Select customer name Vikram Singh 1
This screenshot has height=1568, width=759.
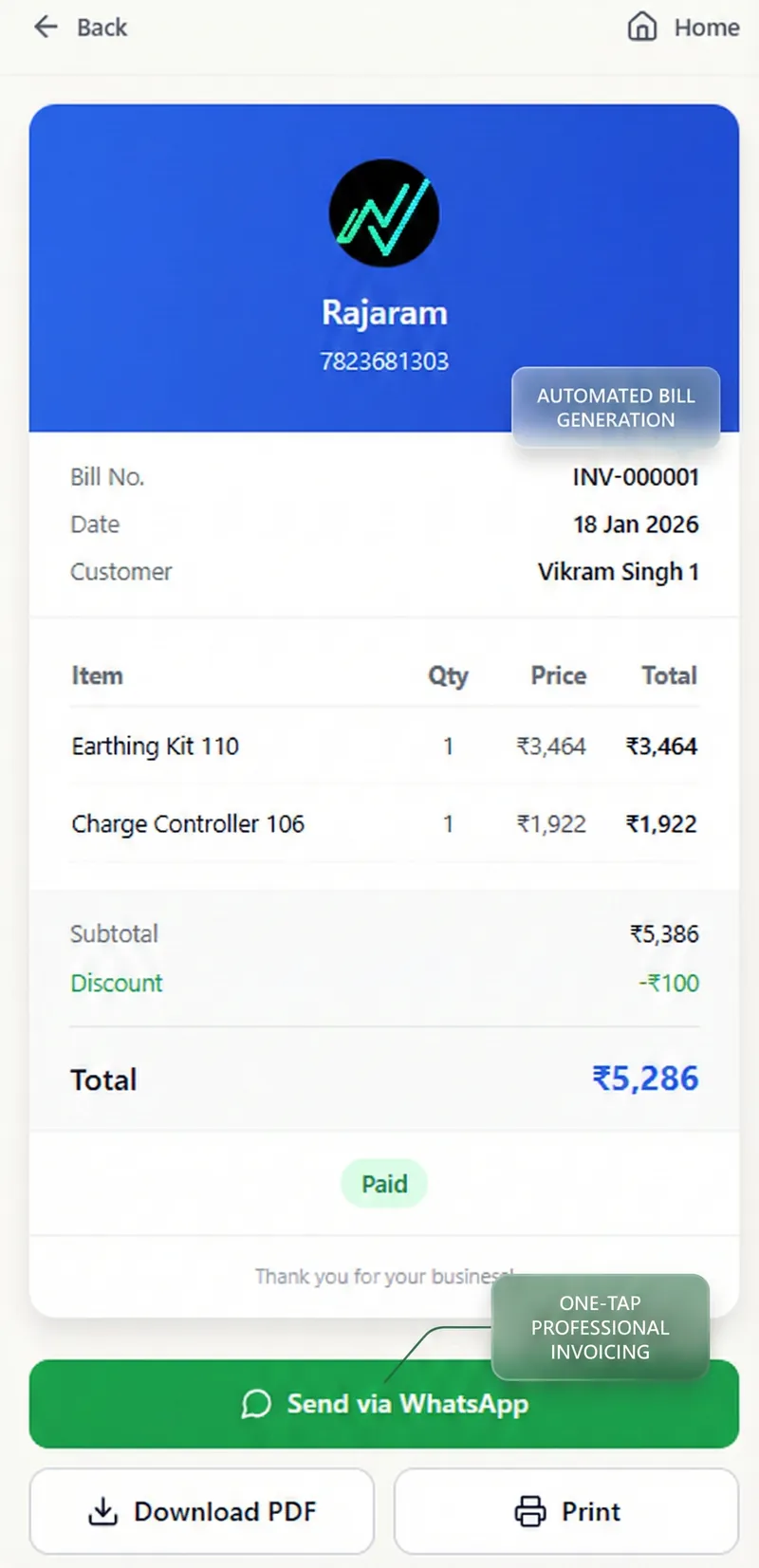pos(618,571)
